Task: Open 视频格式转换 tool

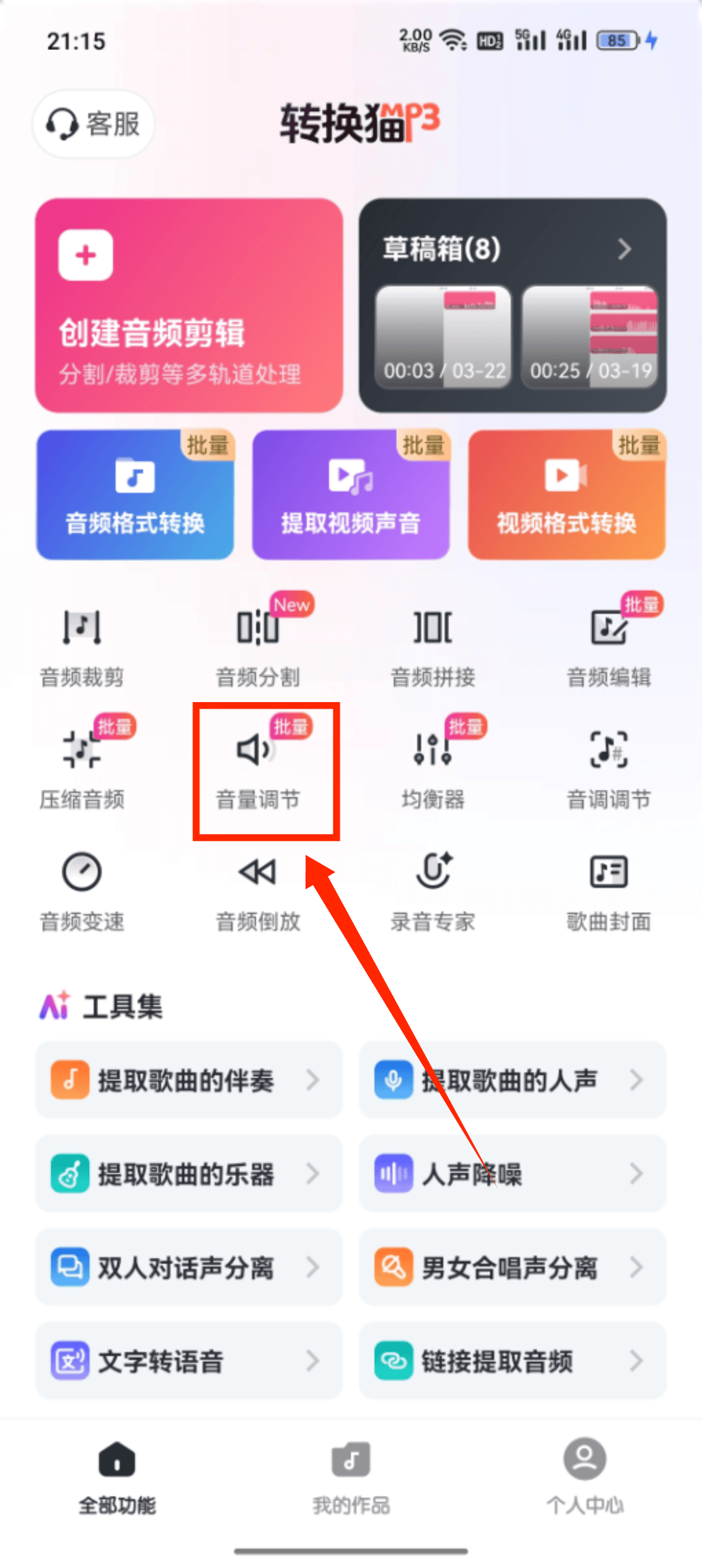Action: [567, 495]
